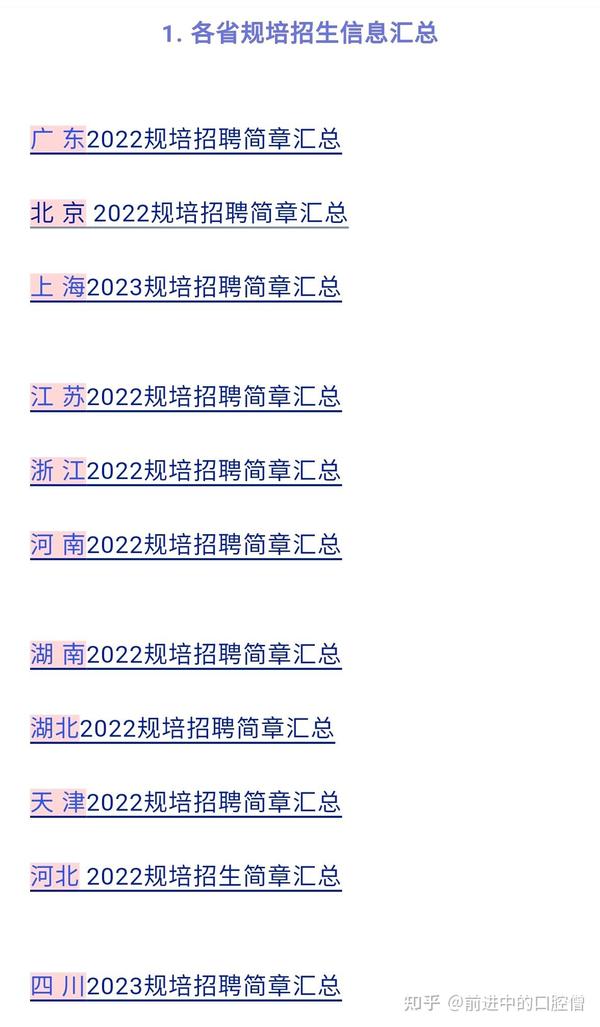The width and height of the screenshot is (600, 1027).
Task: Open the 广东2022规培招聘简章汇总 link
Action: pyautogui.click(x=186, y=139)
